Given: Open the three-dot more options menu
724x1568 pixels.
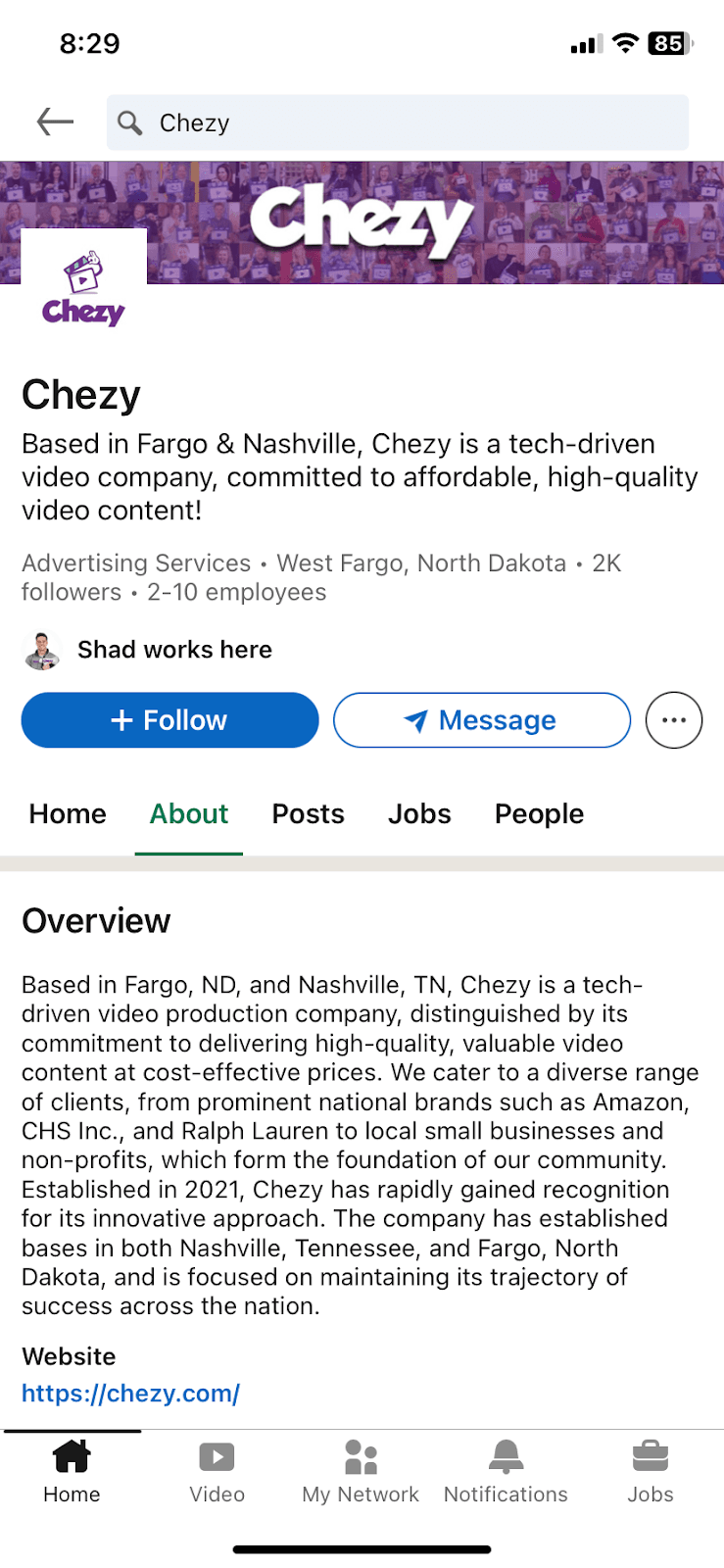Looking at the screenshot, I should click(673, 720).
